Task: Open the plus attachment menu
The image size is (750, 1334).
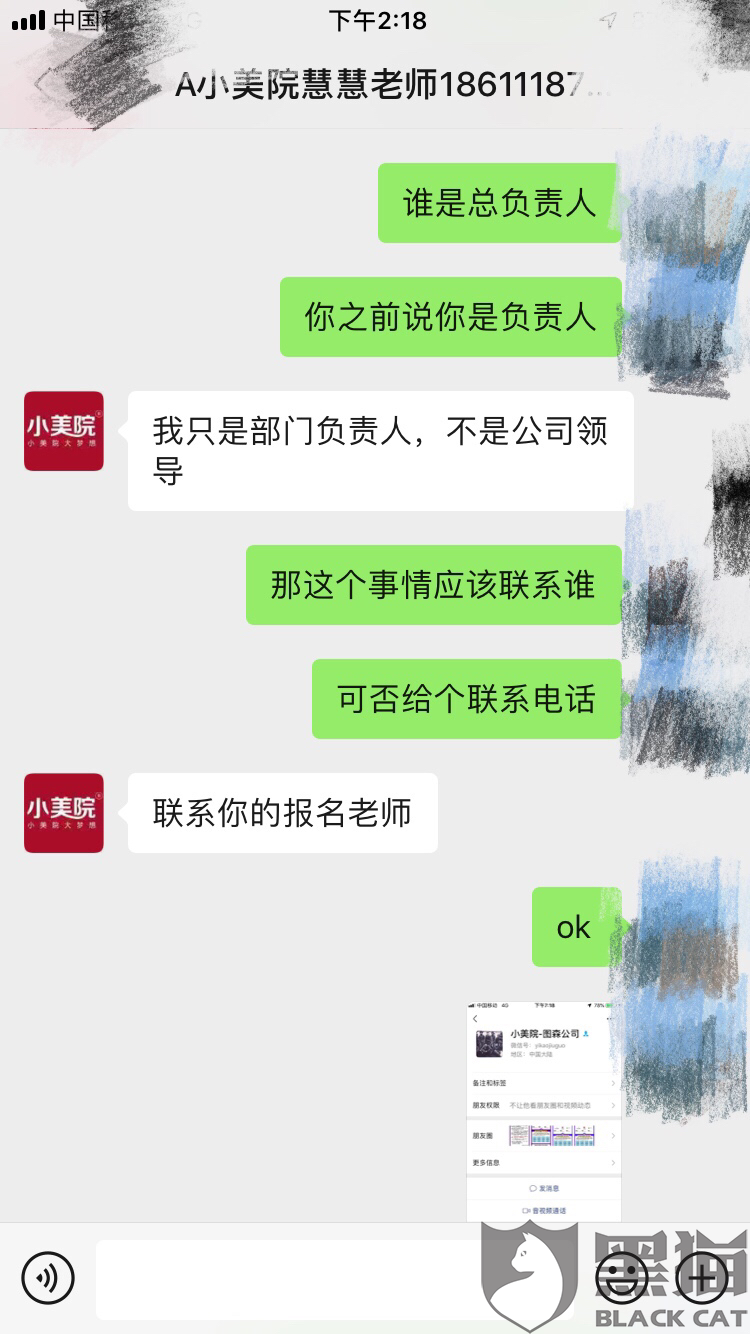Action: point(702,1277)
